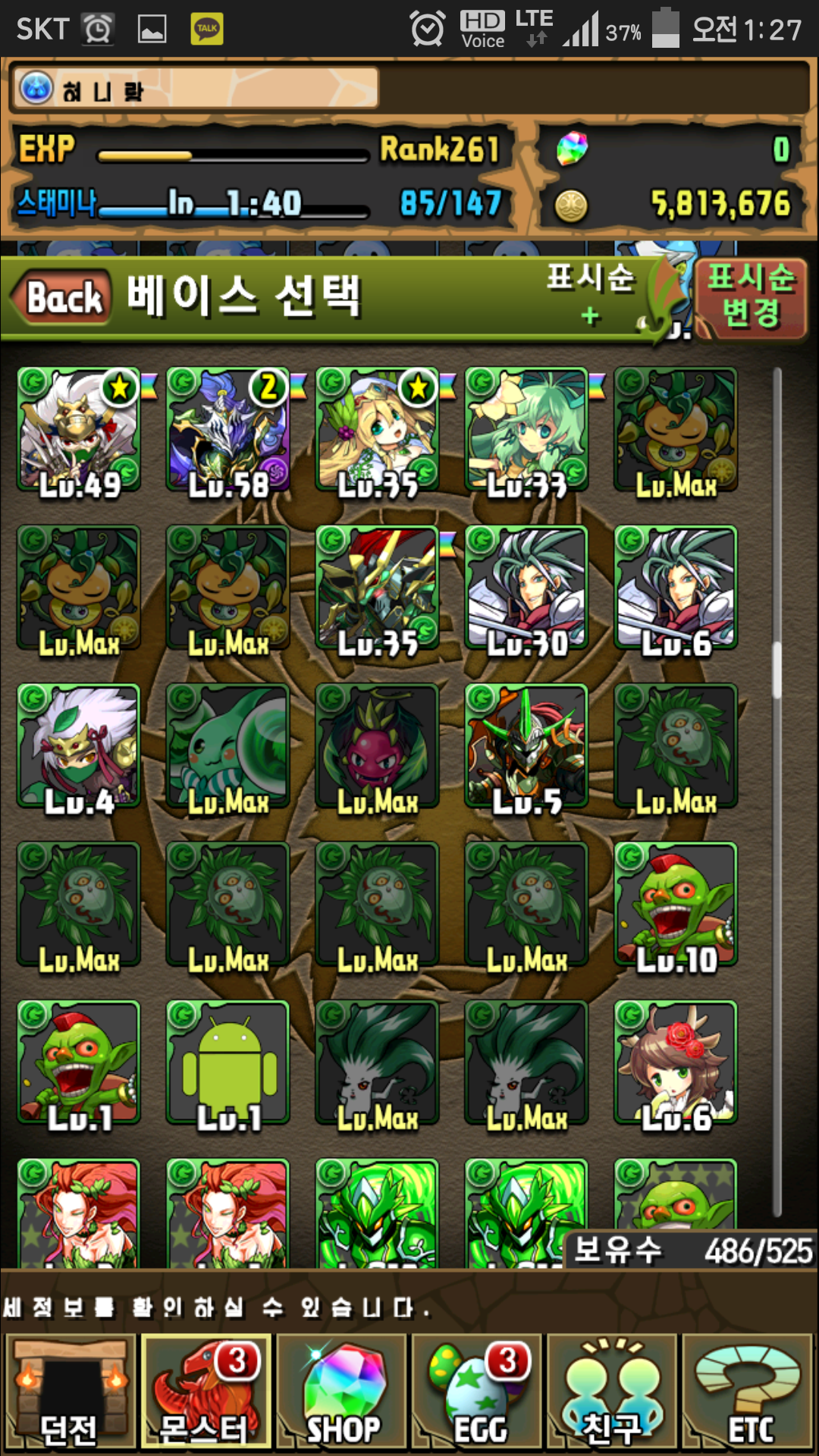819x1456 pixels.
Task: Choose the Lv.33 green-haired girl monster
Action: click(x=526, y=431)
